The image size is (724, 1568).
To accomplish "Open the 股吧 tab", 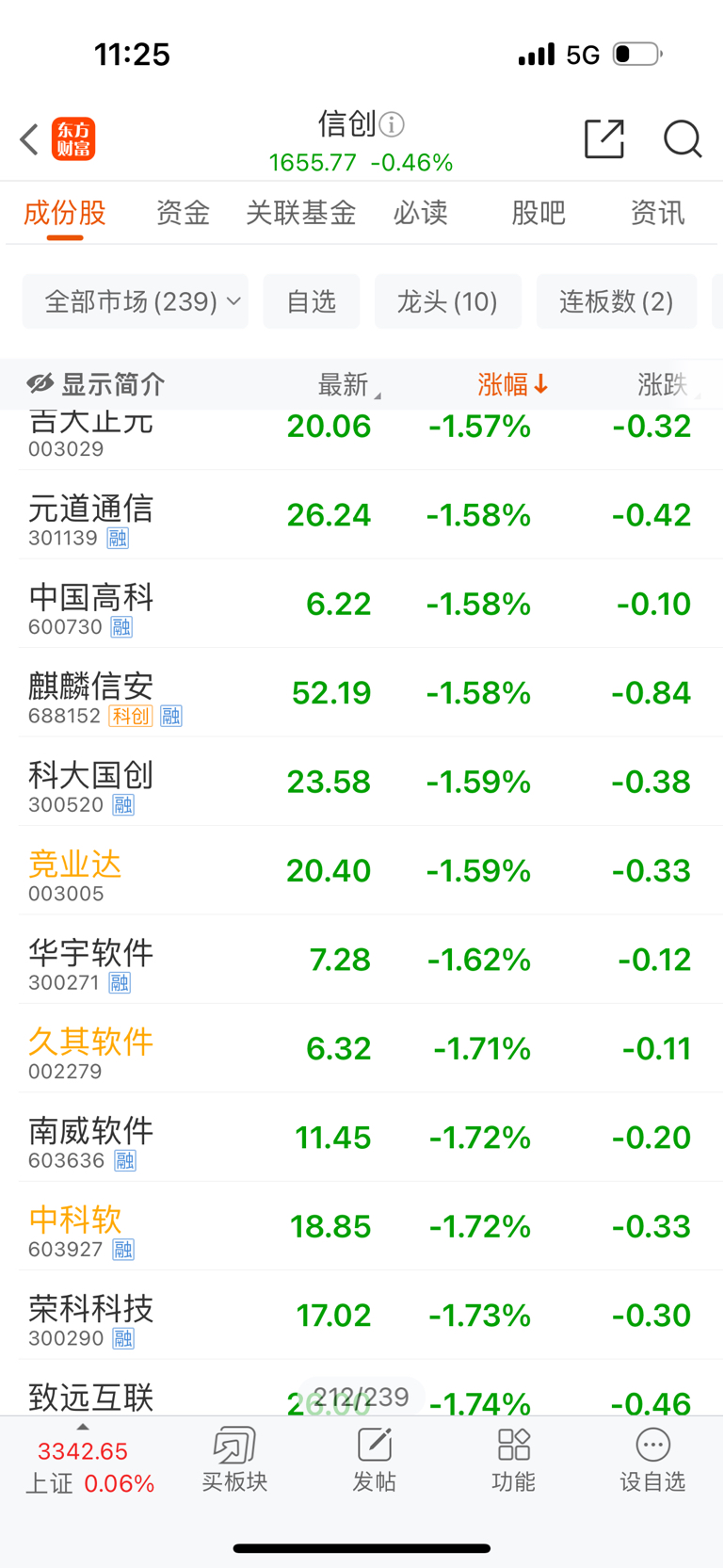I will 539,213.
